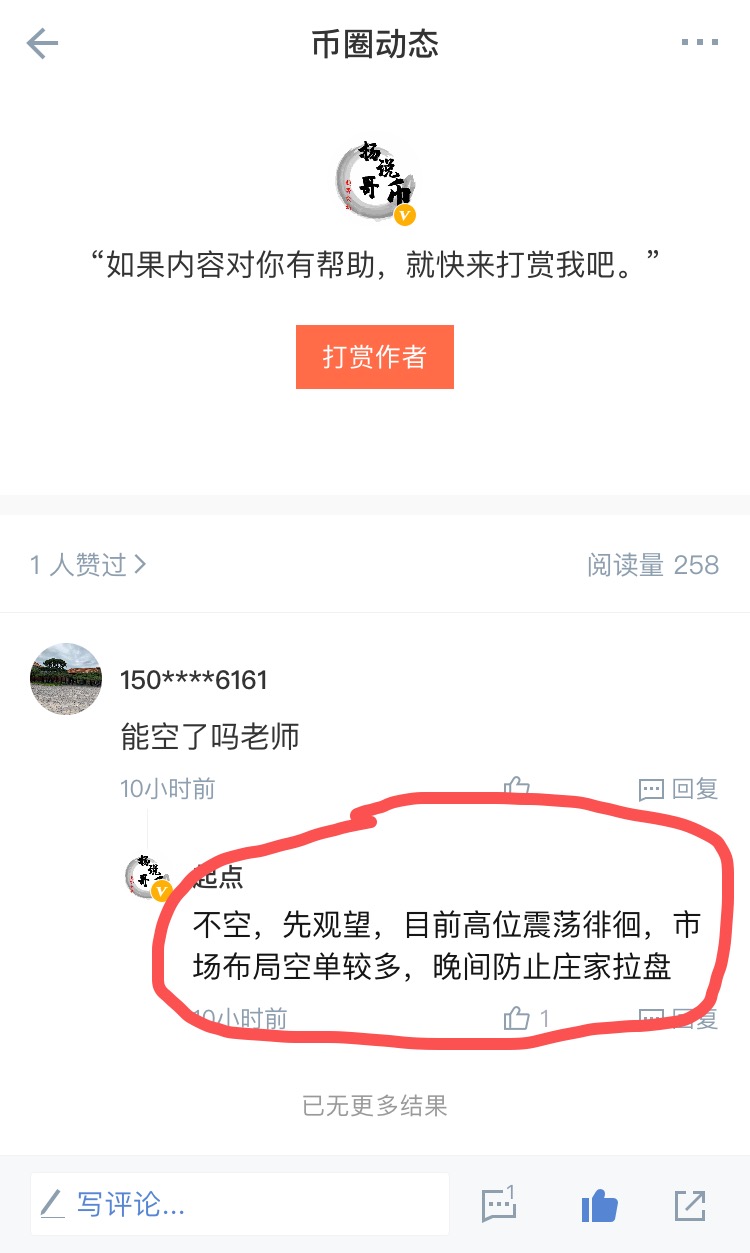Tap the 打赏作者 reward button
750x1253 pixels.
pos(374,357)
